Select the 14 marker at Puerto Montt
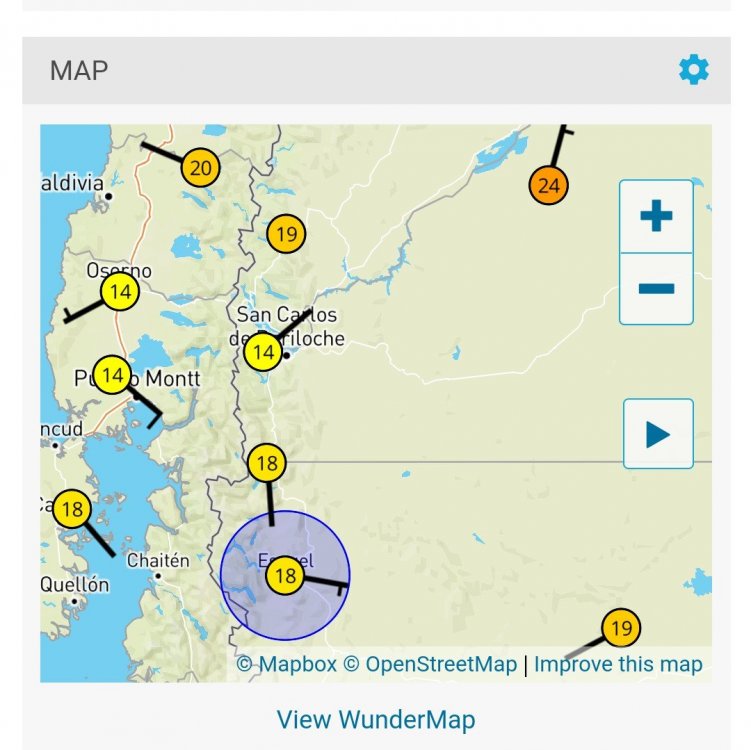The image size is (751, 750). coord(113,375)
